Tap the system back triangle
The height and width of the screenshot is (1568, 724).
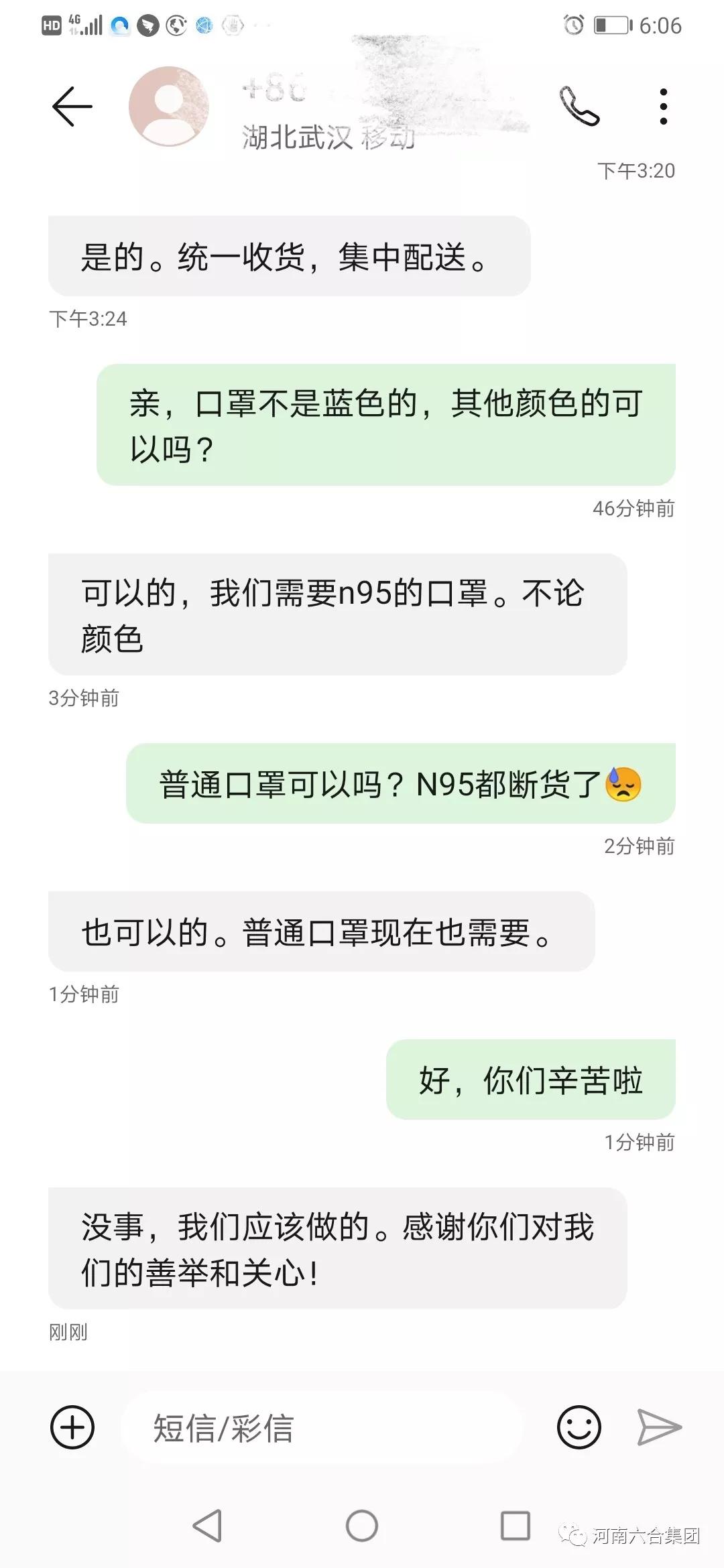(x=208, y=1526)
